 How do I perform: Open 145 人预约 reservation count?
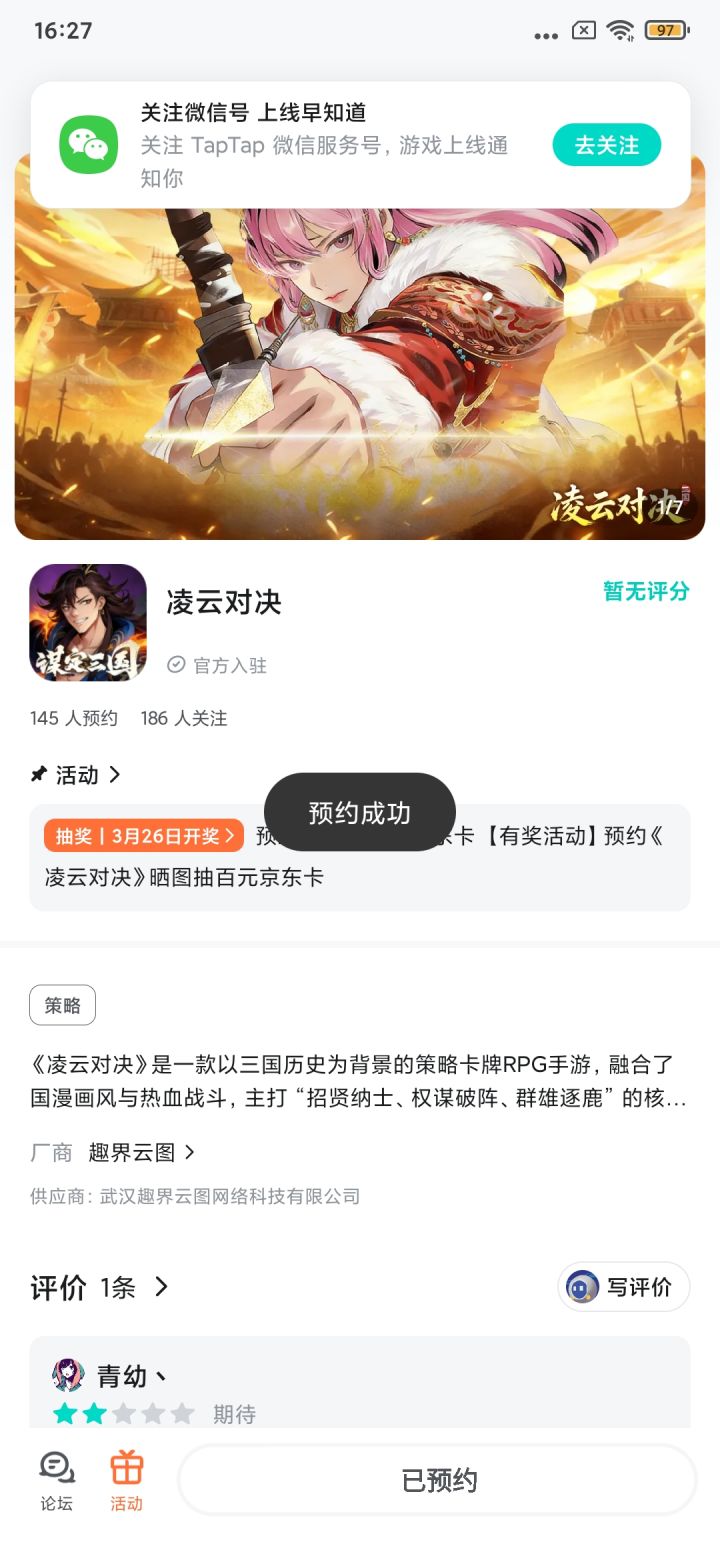click(73, 718)
